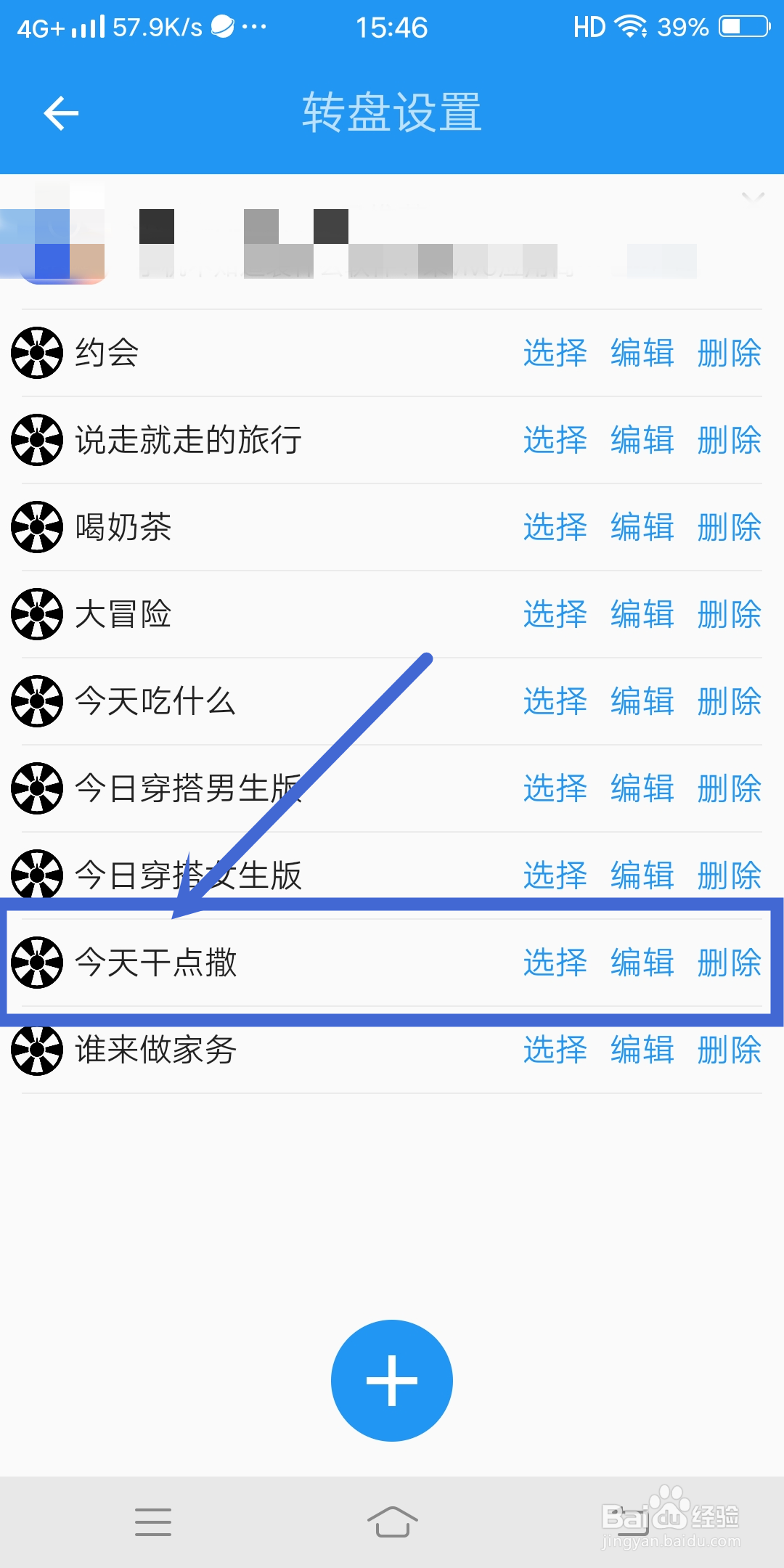Click the wheel icon beside 约会

(36, 354)
